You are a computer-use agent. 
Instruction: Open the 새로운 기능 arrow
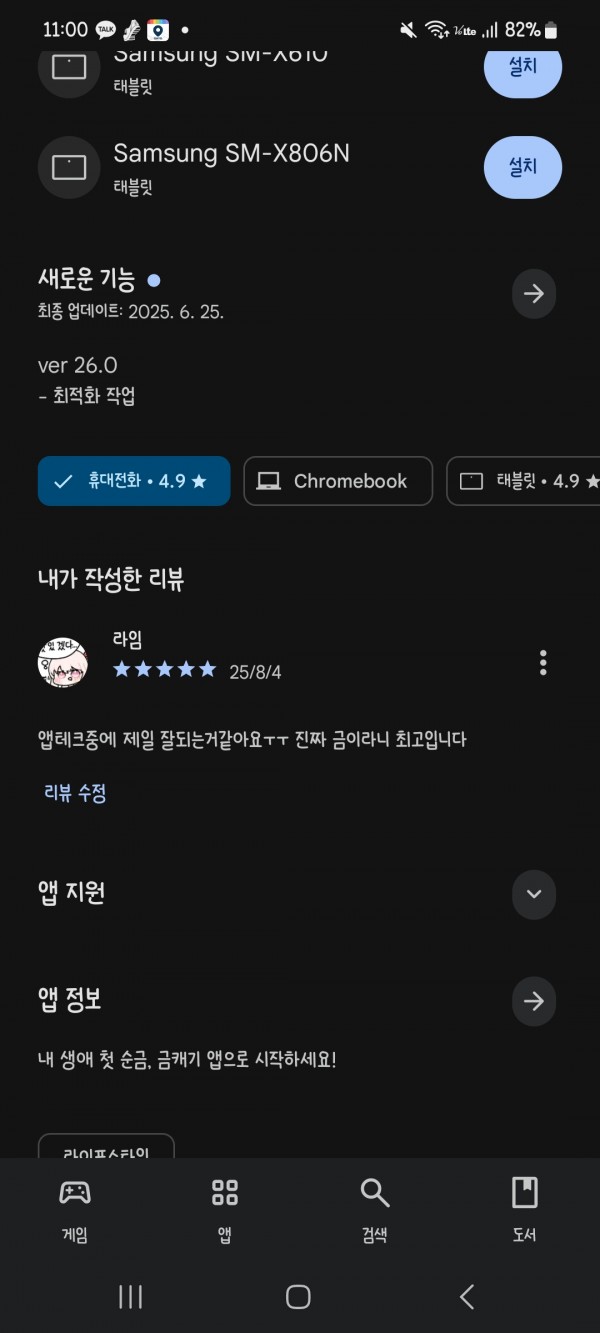click(534, 294)
